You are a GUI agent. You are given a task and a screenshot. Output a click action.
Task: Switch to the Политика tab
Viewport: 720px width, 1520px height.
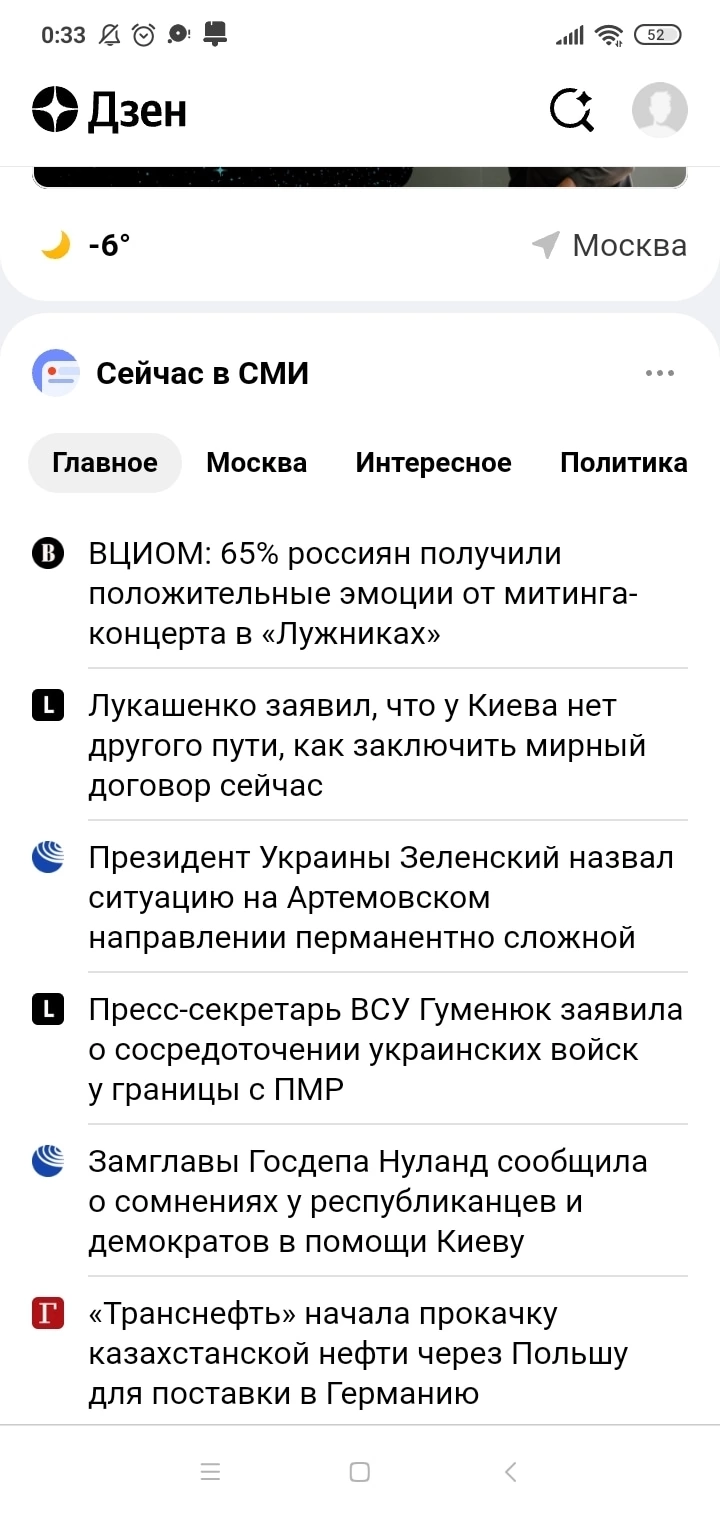623,463
